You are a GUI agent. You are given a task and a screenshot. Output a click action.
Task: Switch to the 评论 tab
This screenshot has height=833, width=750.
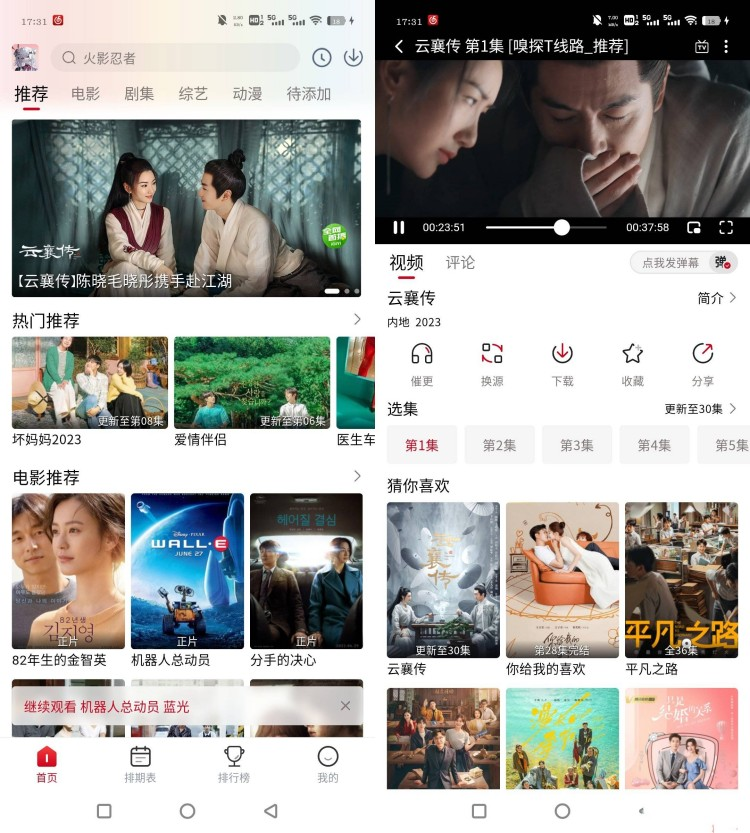coord(460,263)
